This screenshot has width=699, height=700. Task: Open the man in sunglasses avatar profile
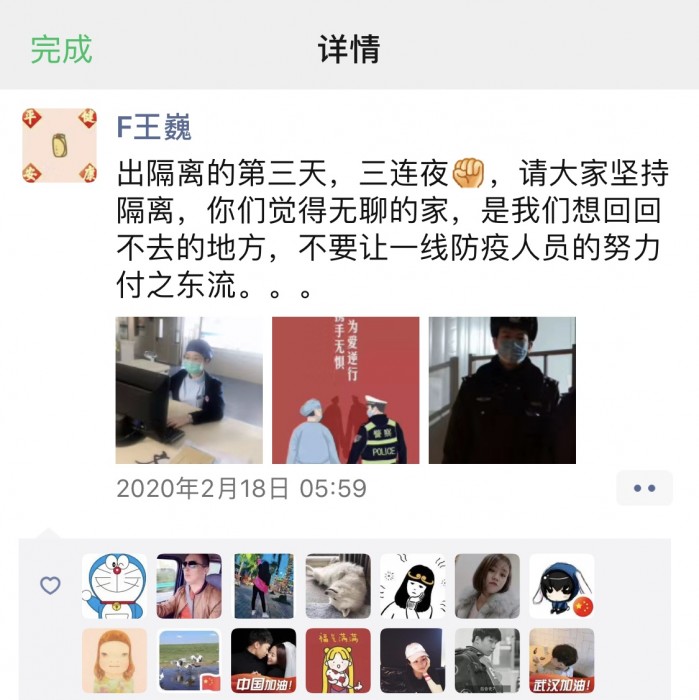pos(189,586)
